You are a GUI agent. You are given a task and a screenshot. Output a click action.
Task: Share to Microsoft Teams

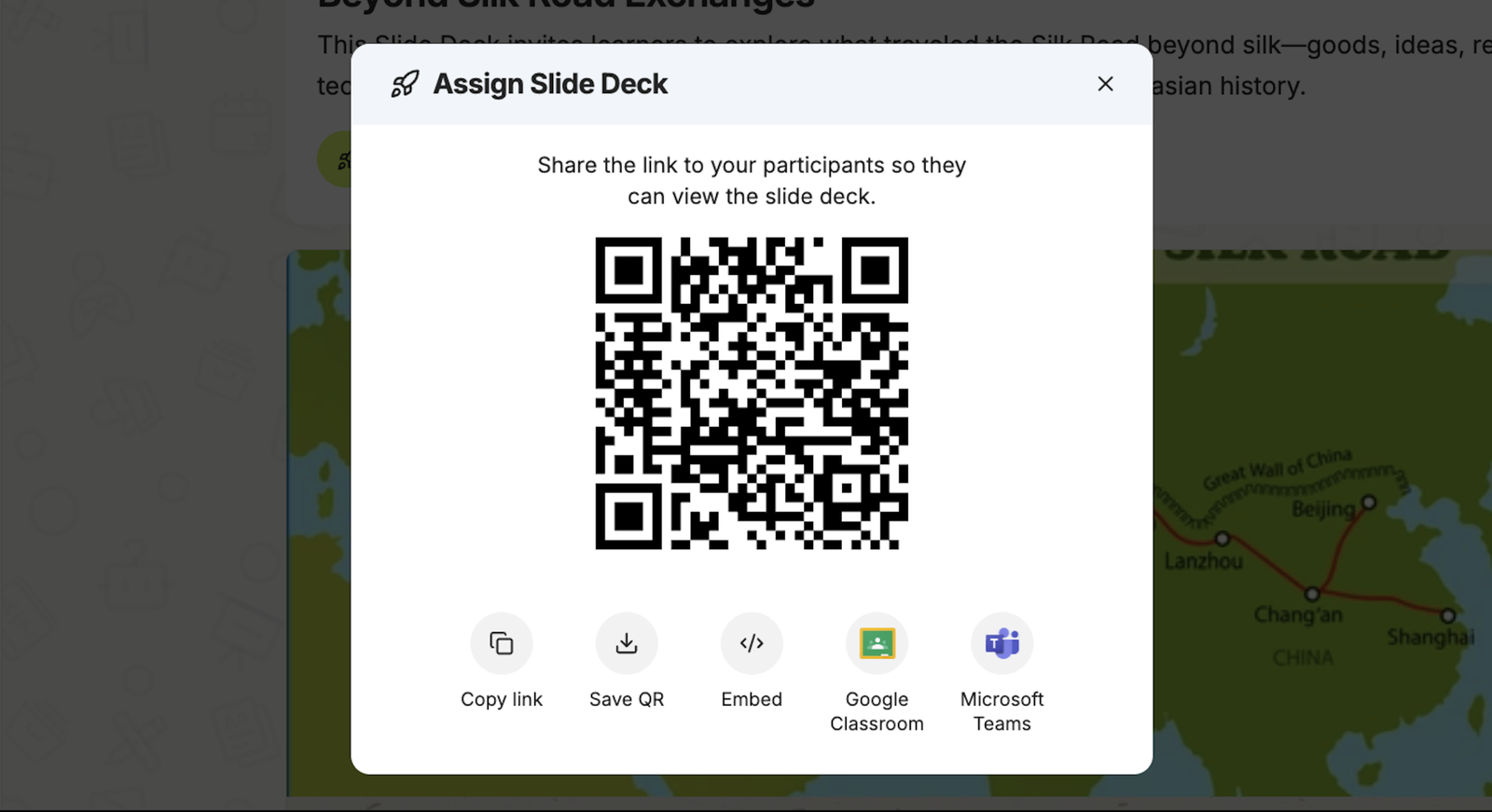point(1002,643)
